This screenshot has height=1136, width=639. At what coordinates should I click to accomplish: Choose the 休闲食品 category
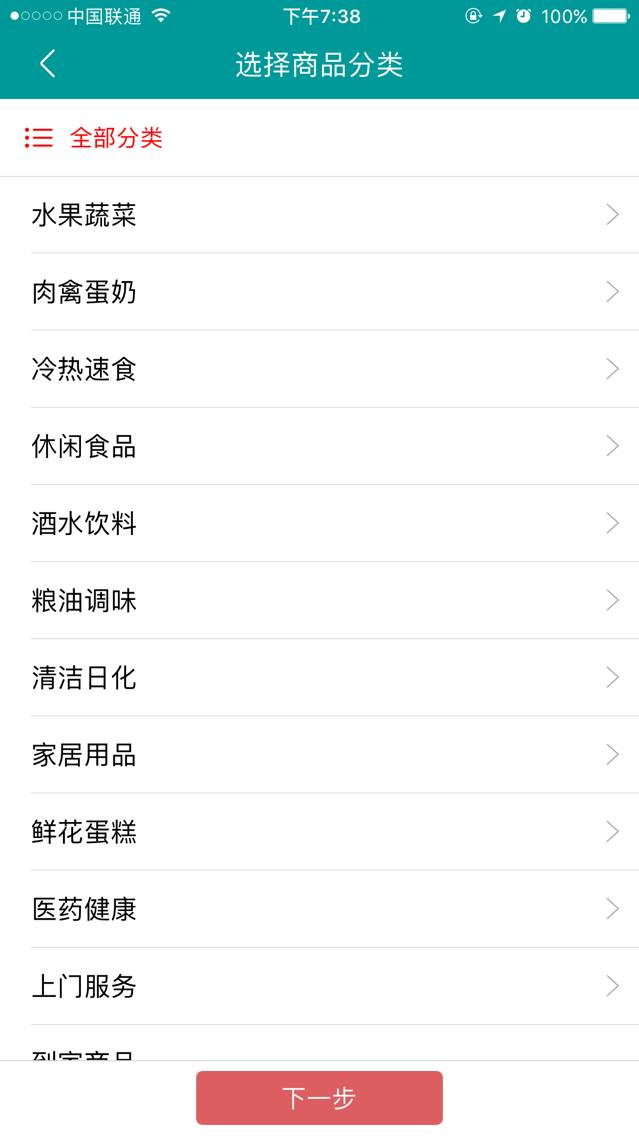pos(320,446)
